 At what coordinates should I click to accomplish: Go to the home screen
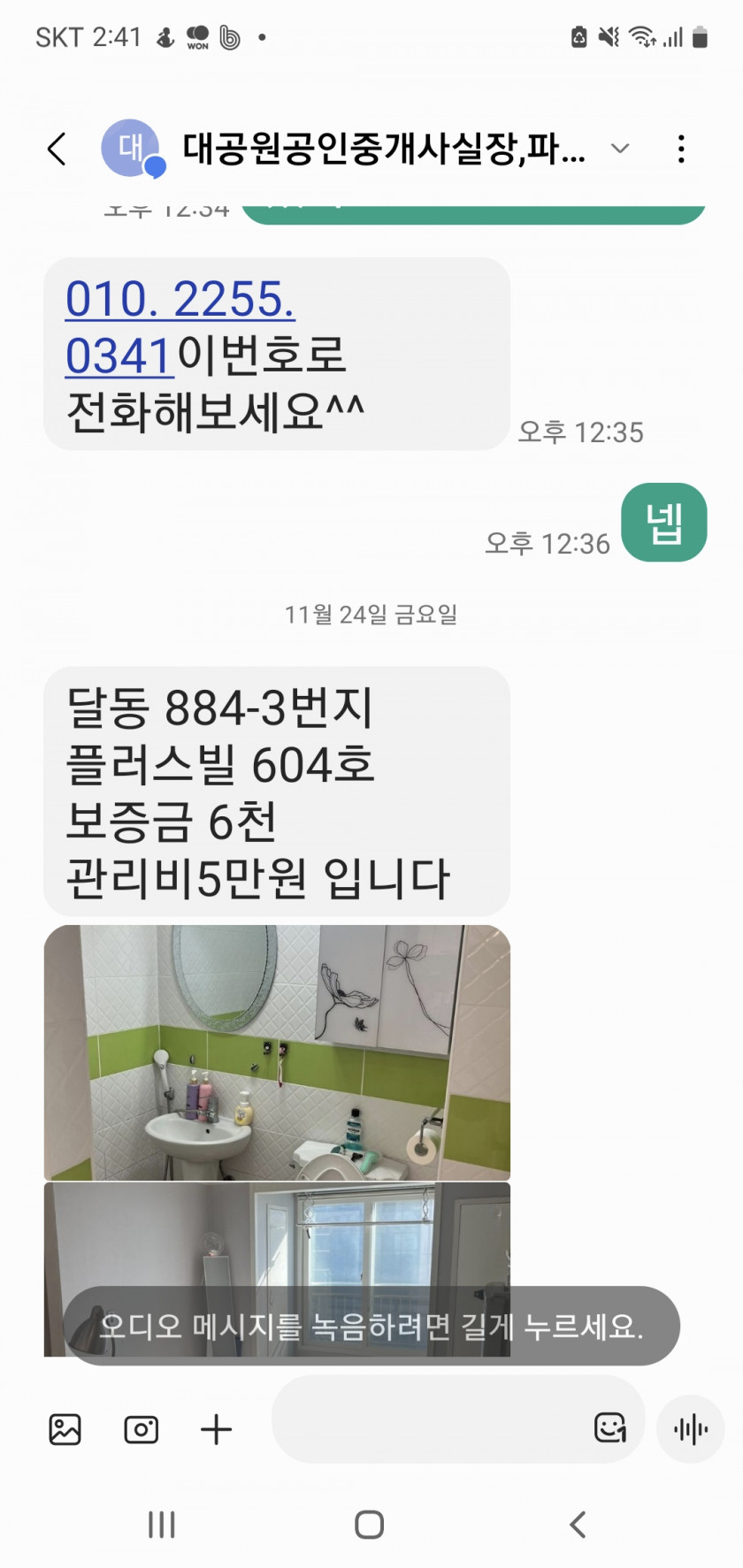pyautogui.click(x=369, y=1525)
